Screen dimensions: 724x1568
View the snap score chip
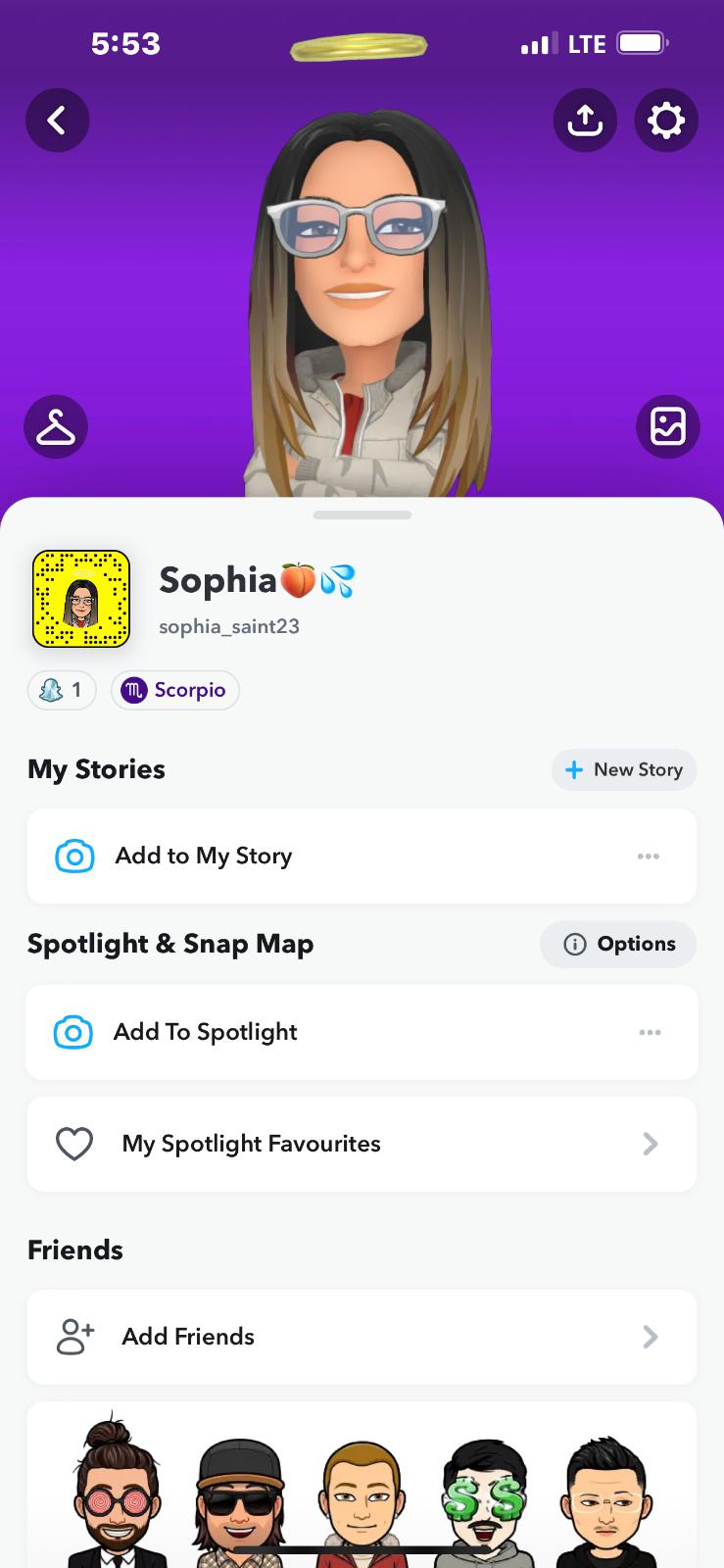click(x=62, y=690)
